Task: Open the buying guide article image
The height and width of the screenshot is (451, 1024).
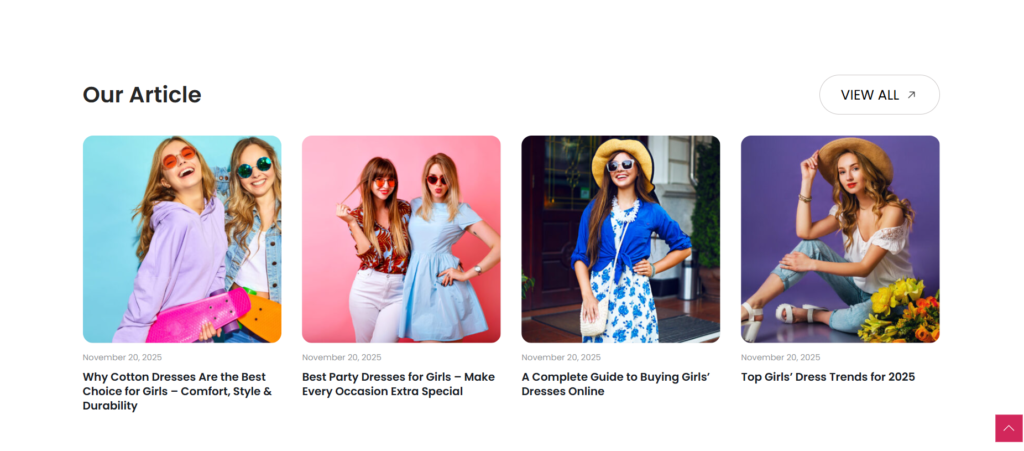Action: coord(620,239)
